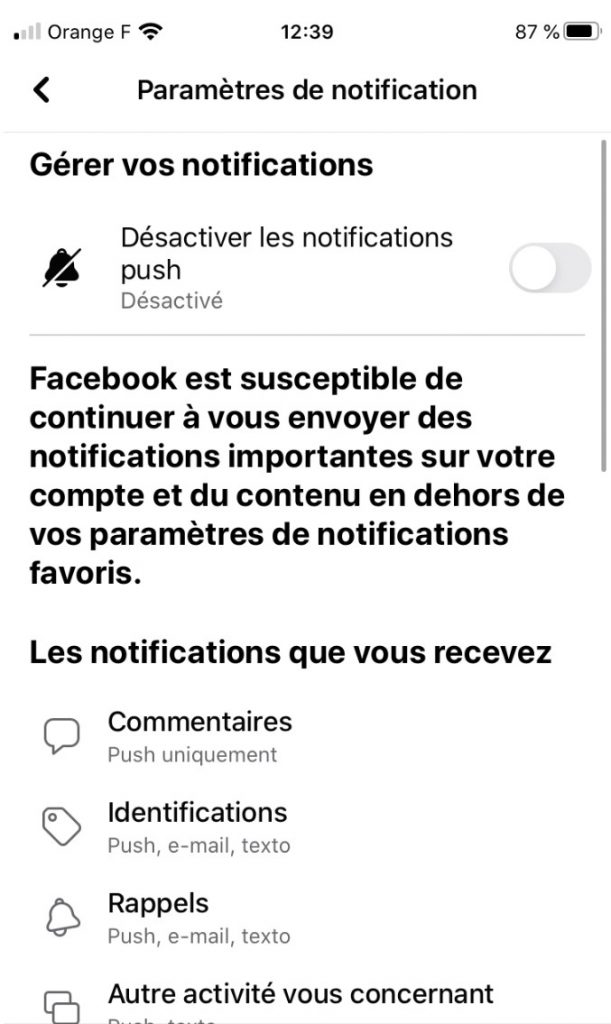Go back from notification settings

[x=42, y=90]
